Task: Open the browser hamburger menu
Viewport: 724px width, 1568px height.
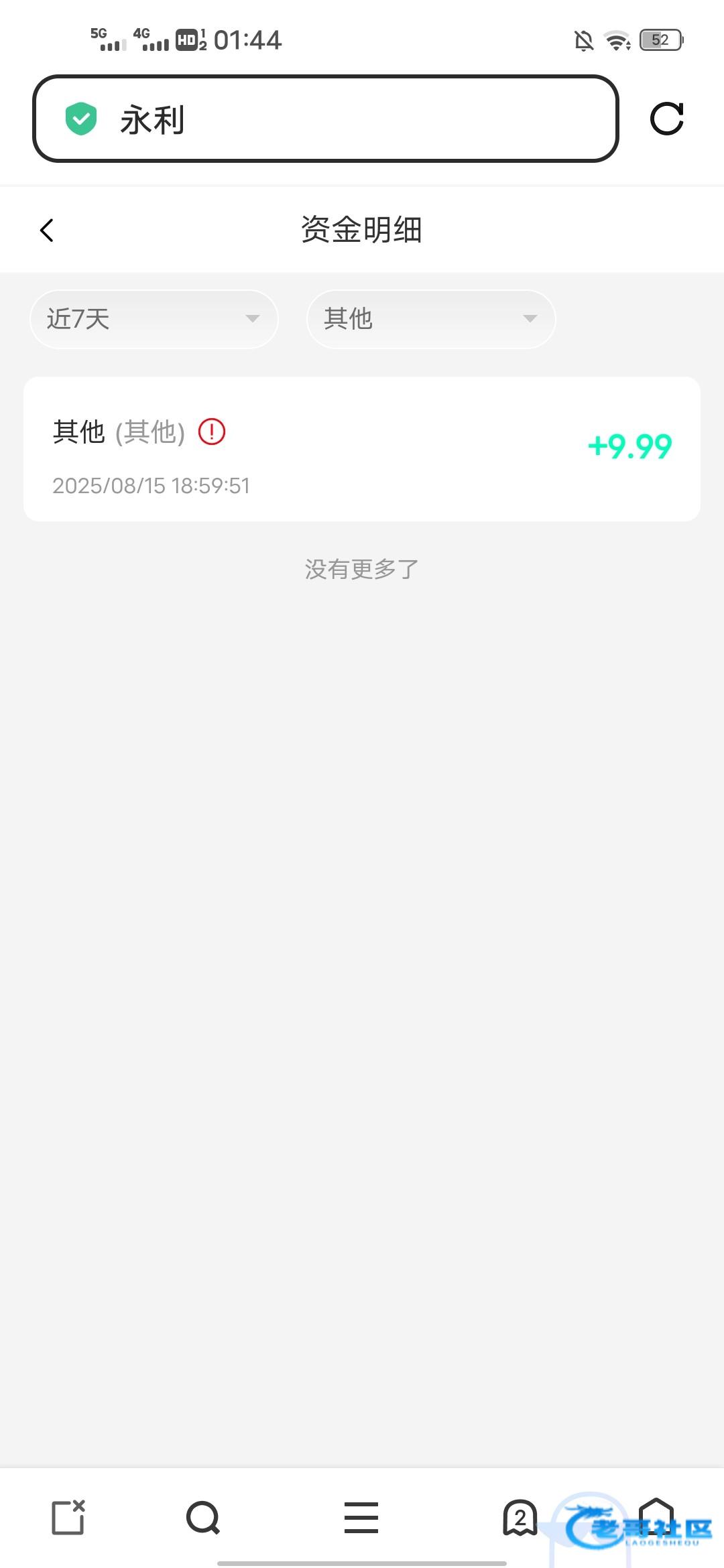Action: click(361, 1517)
